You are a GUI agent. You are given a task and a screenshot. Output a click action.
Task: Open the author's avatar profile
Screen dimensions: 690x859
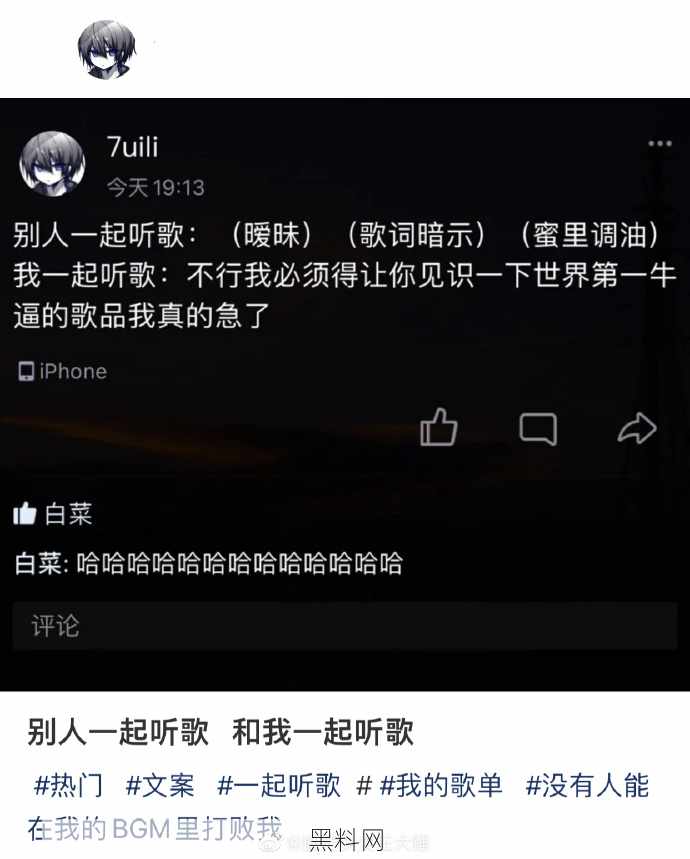point(106,50)
